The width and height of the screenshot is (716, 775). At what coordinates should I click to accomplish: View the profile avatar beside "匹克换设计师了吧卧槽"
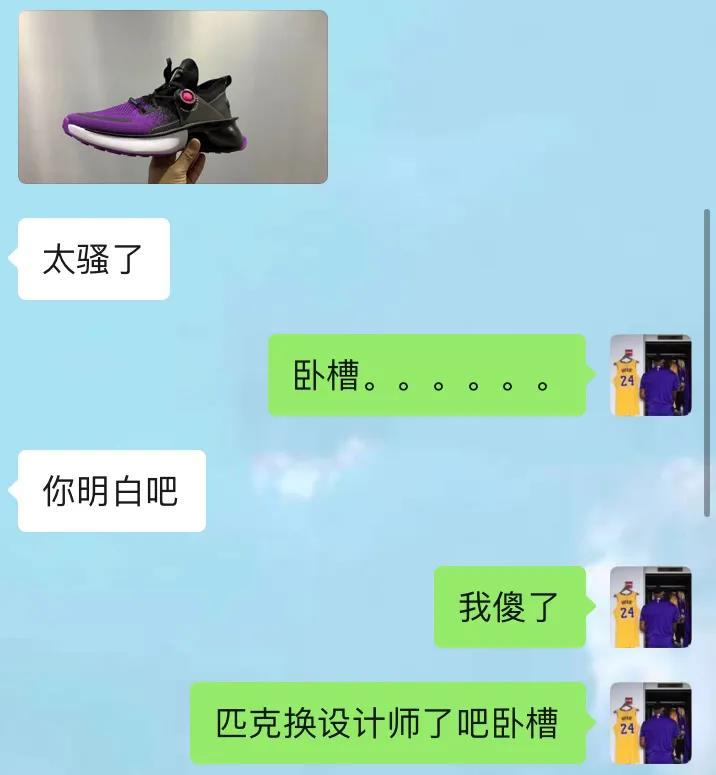tap(651, 723)
